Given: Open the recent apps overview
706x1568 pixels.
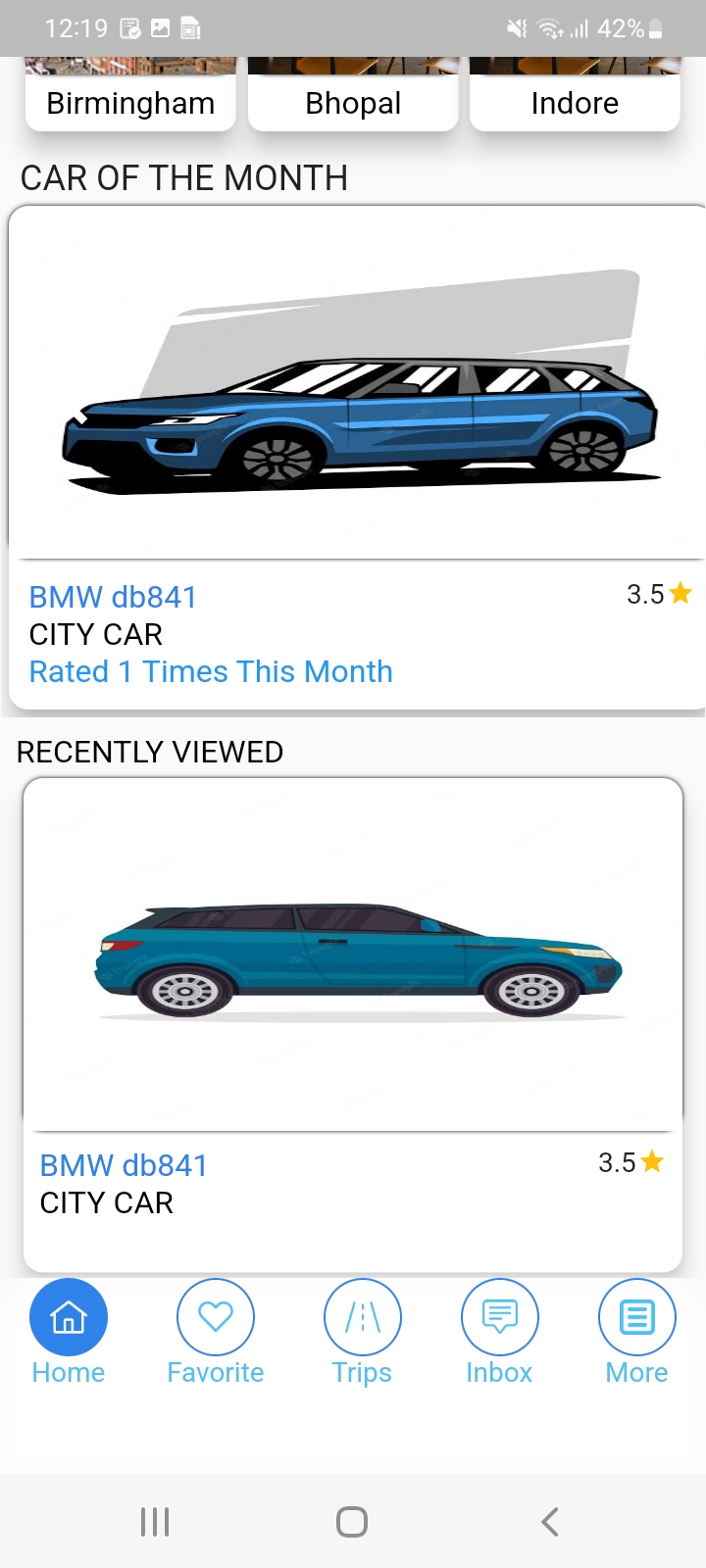Looking at the screenshot, I should coord(155,1521).
